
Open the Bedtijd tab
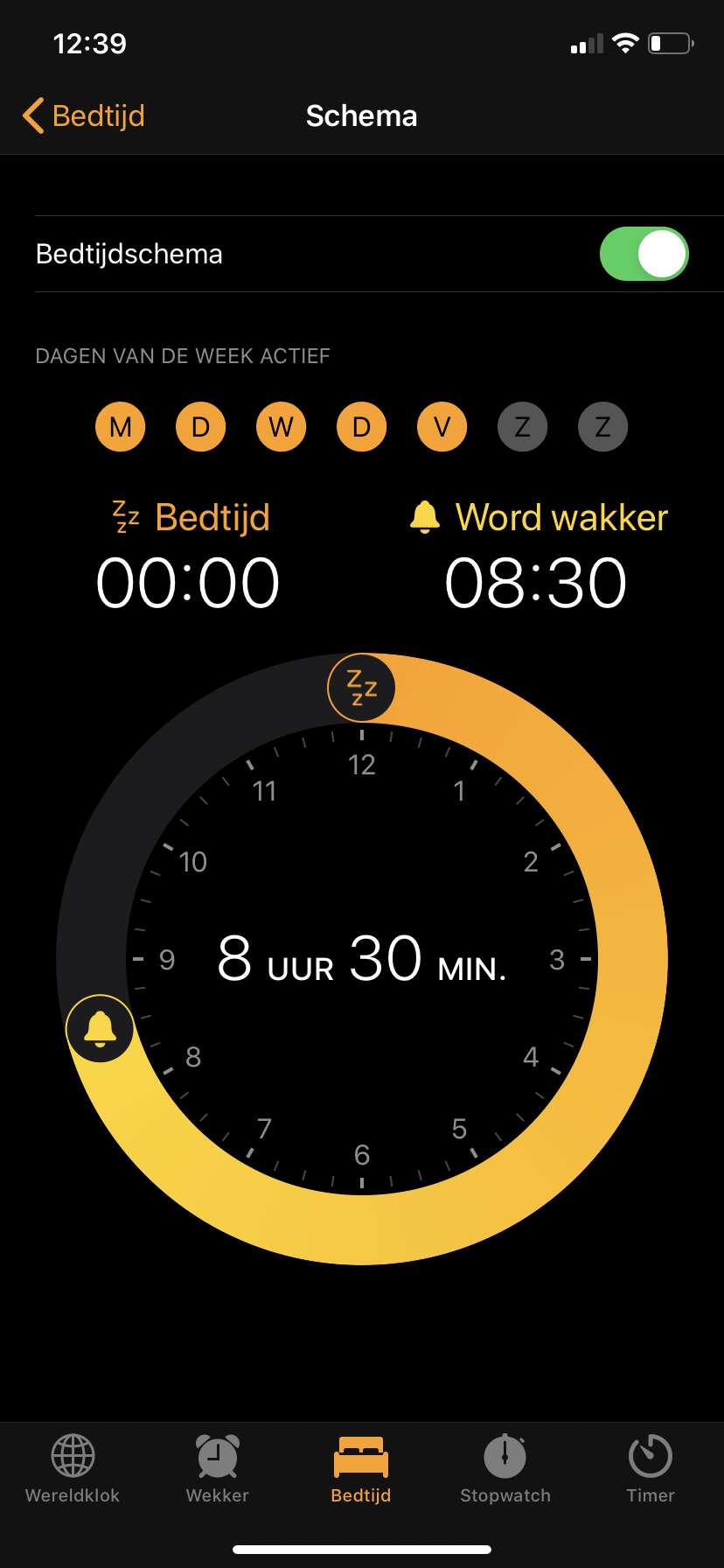(x=361, y=1469)
